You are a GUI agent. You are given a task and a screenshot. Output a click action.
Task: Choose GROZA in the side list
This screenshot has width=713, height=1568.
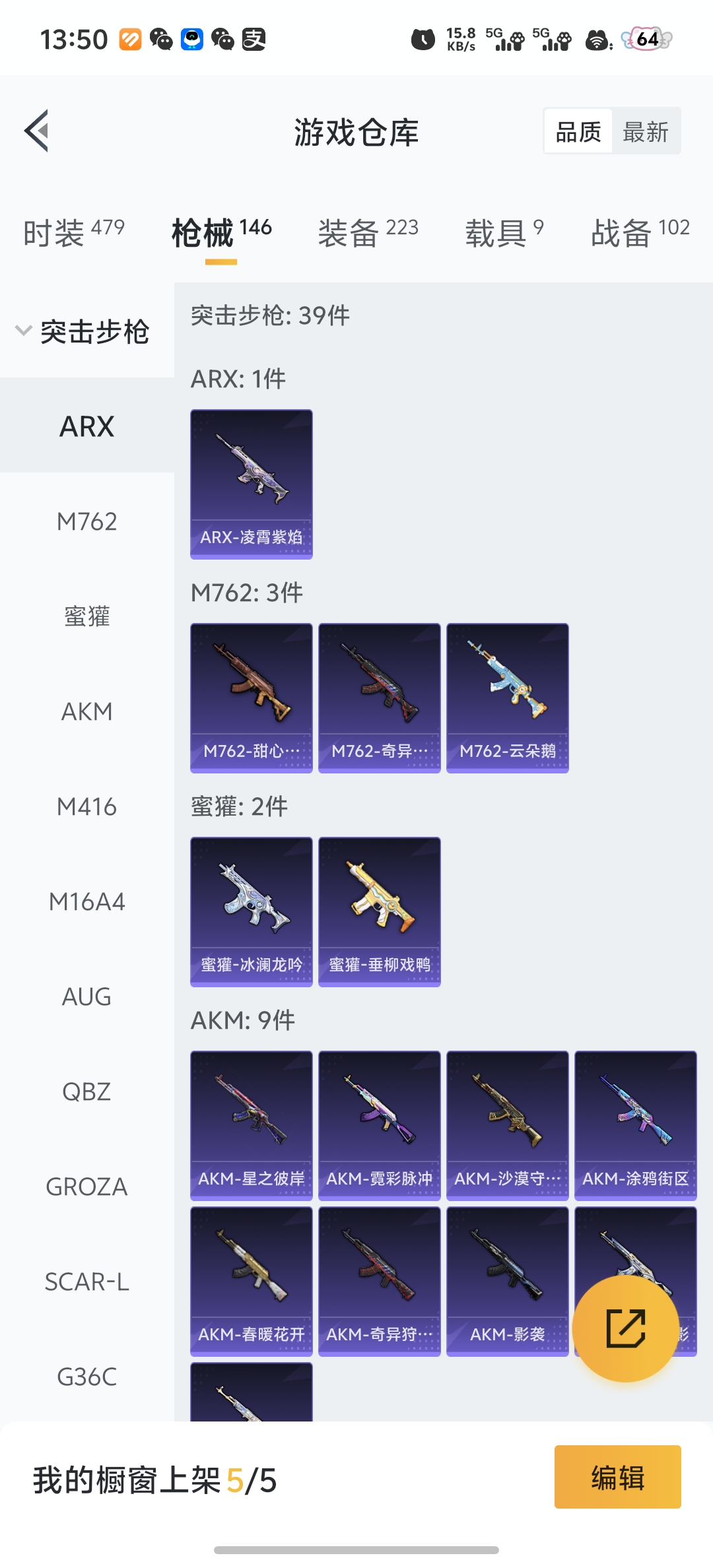[x=86, y=1187]
